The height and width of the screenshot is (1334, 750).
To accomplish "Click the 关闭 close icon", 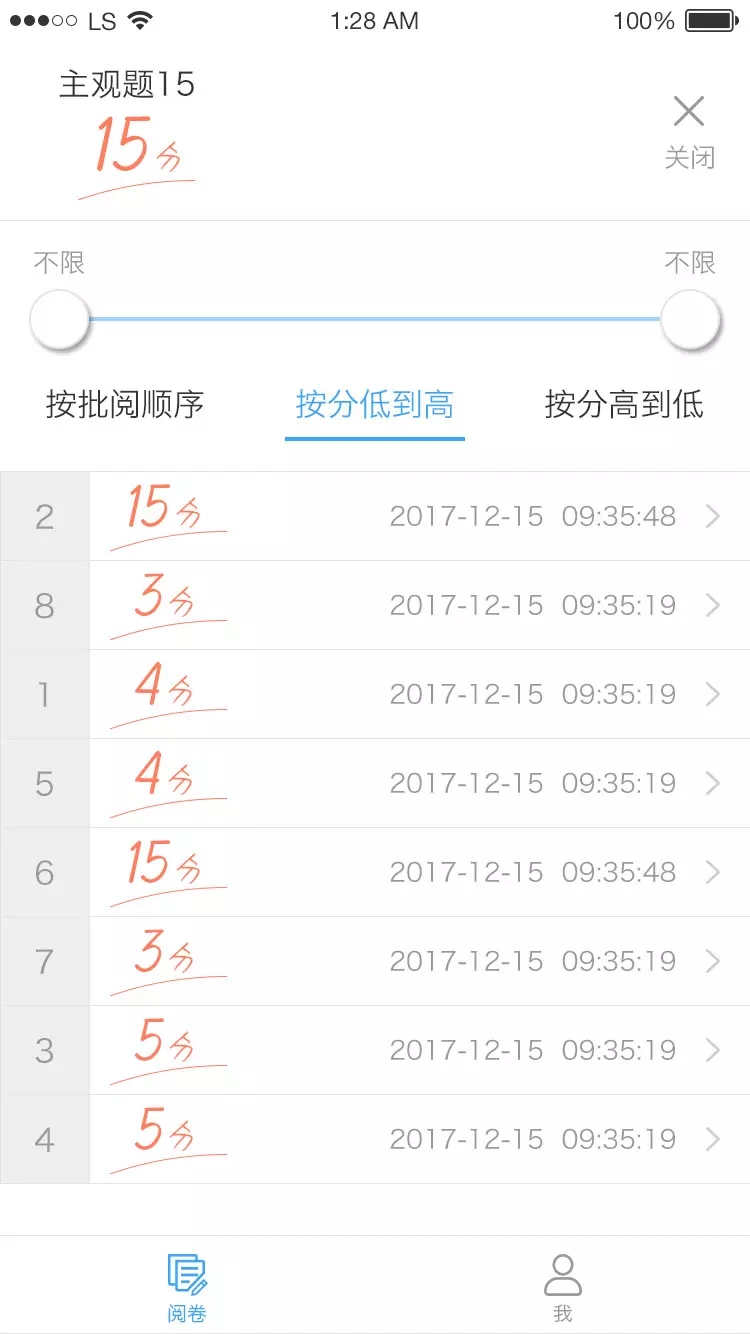I will 688,112.
